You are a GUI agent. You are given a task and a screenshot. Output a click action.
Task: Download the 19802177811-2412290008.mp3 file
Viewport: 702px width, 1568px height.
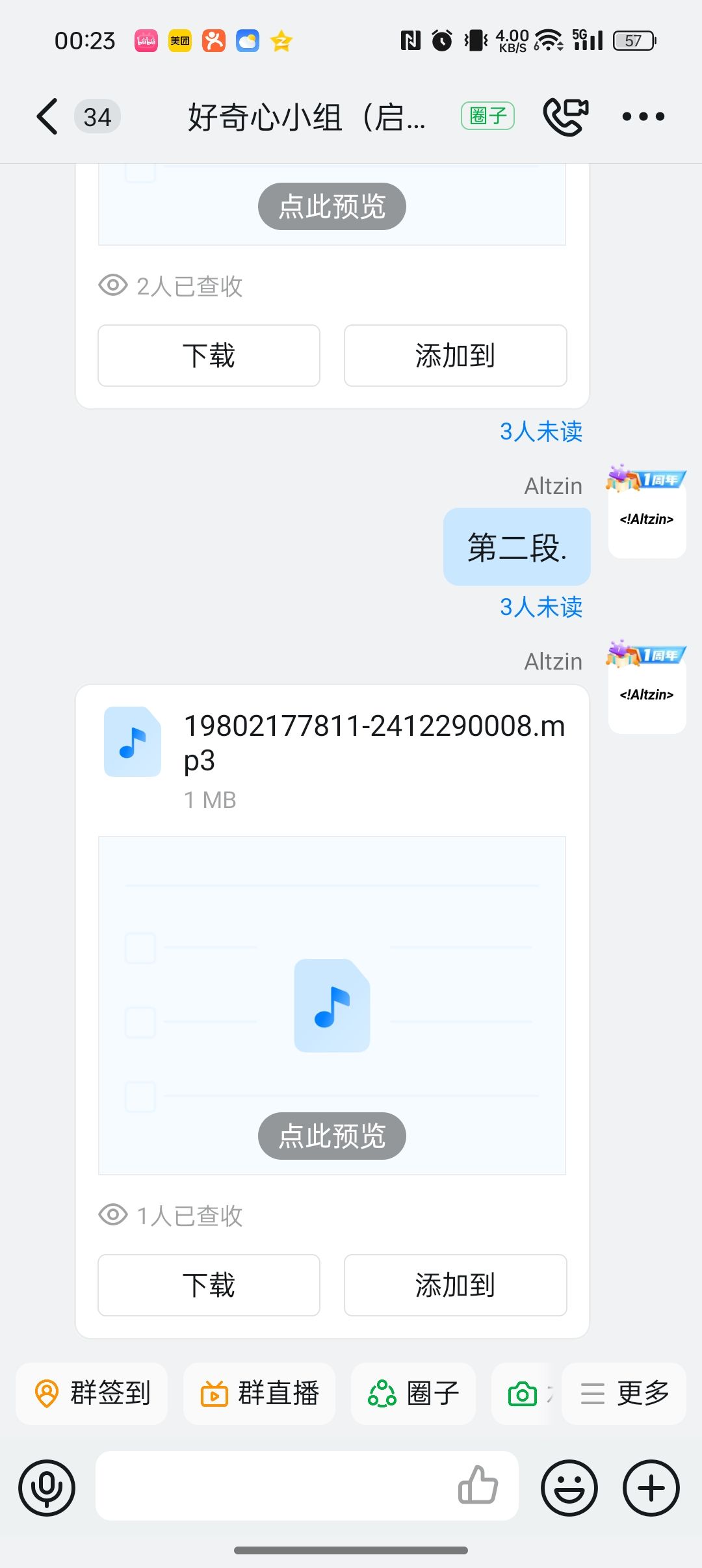(209, 1285)
